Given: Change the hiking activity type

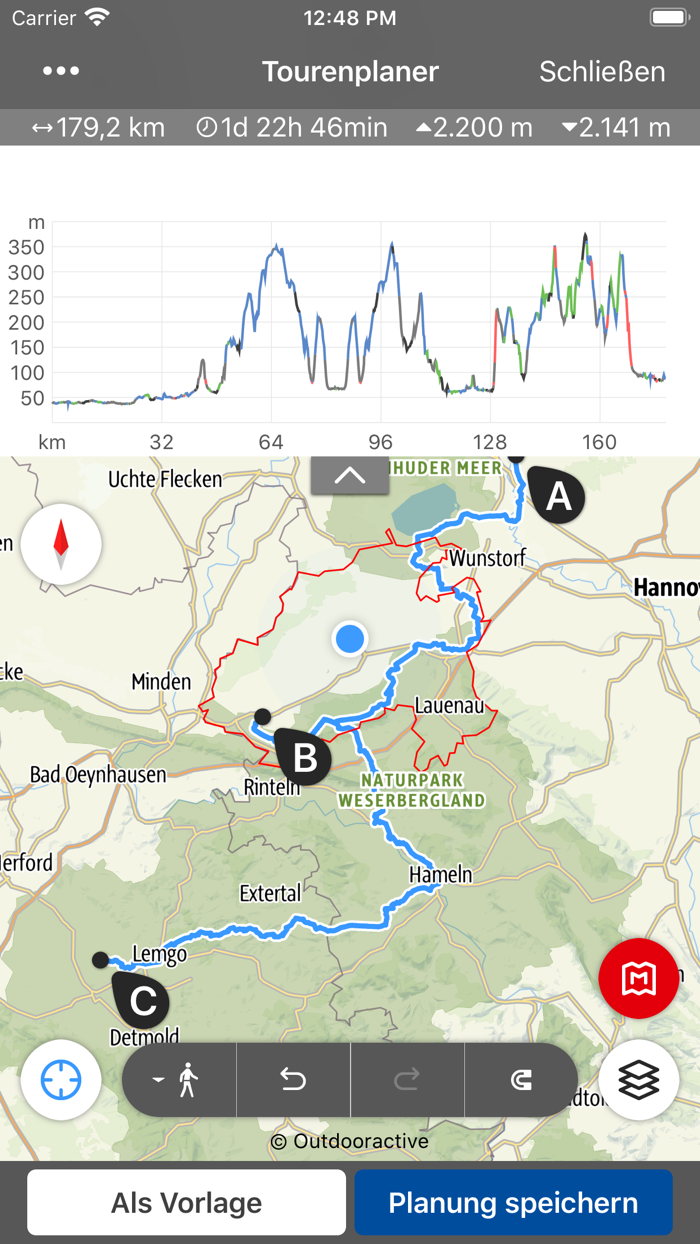Looking at the screenshot, I should (x=179, y=1080).
